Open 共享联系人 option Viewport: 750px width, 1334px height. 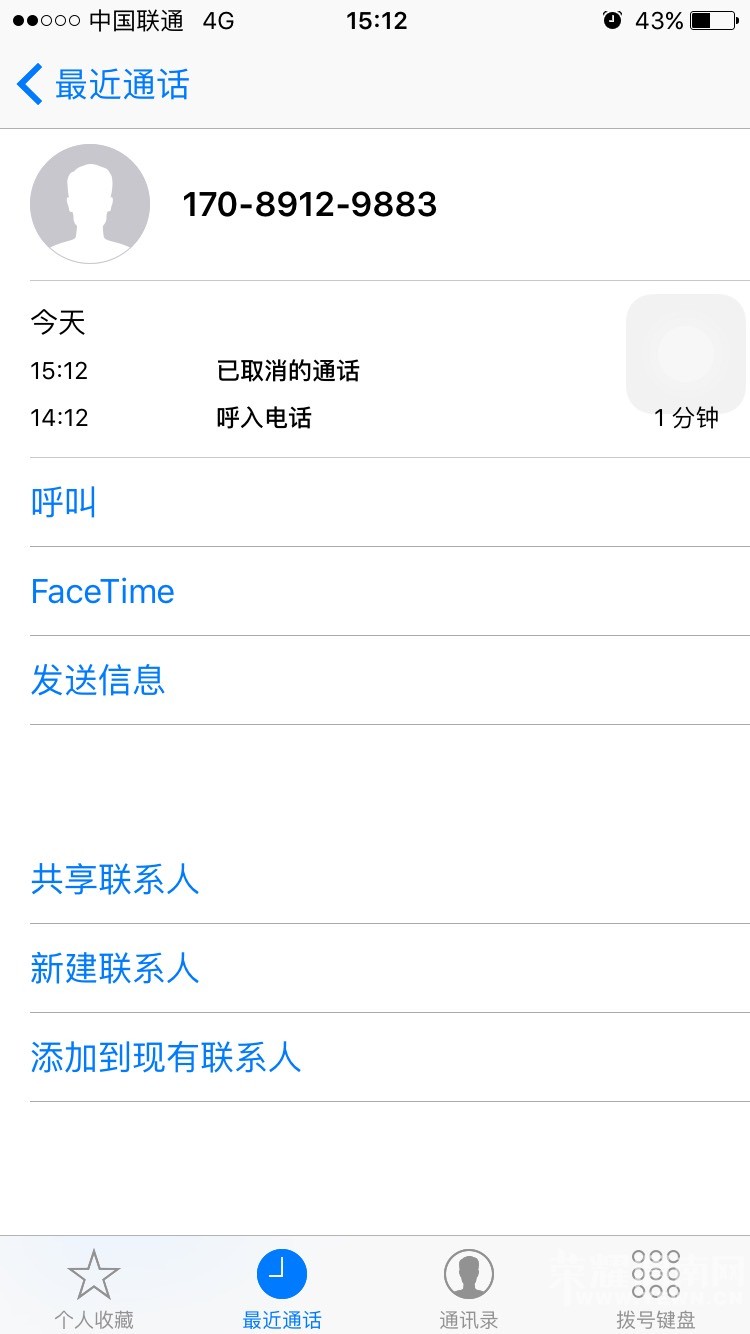click(x=115, y=879)
